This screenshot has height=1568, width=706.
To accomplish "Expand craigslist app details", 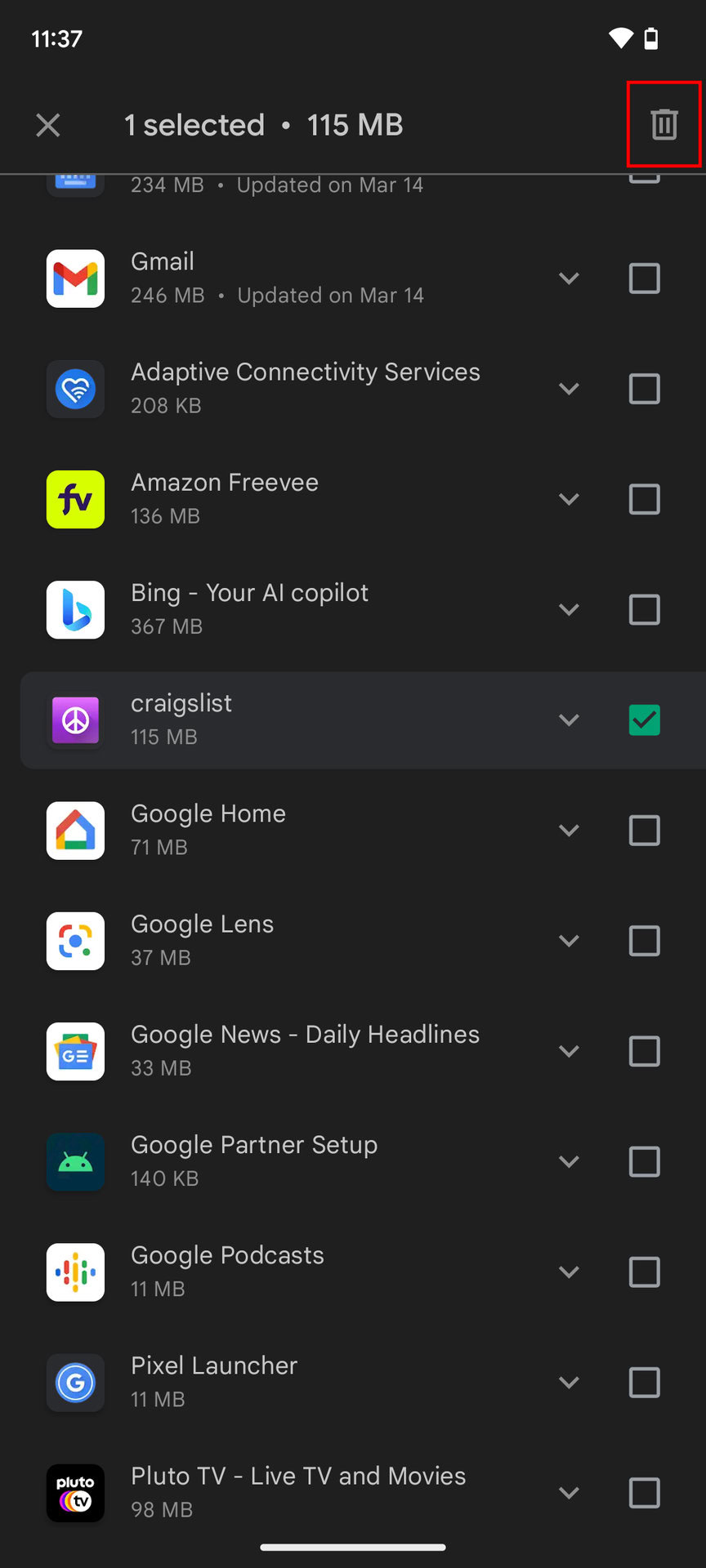I will (569, 720).
